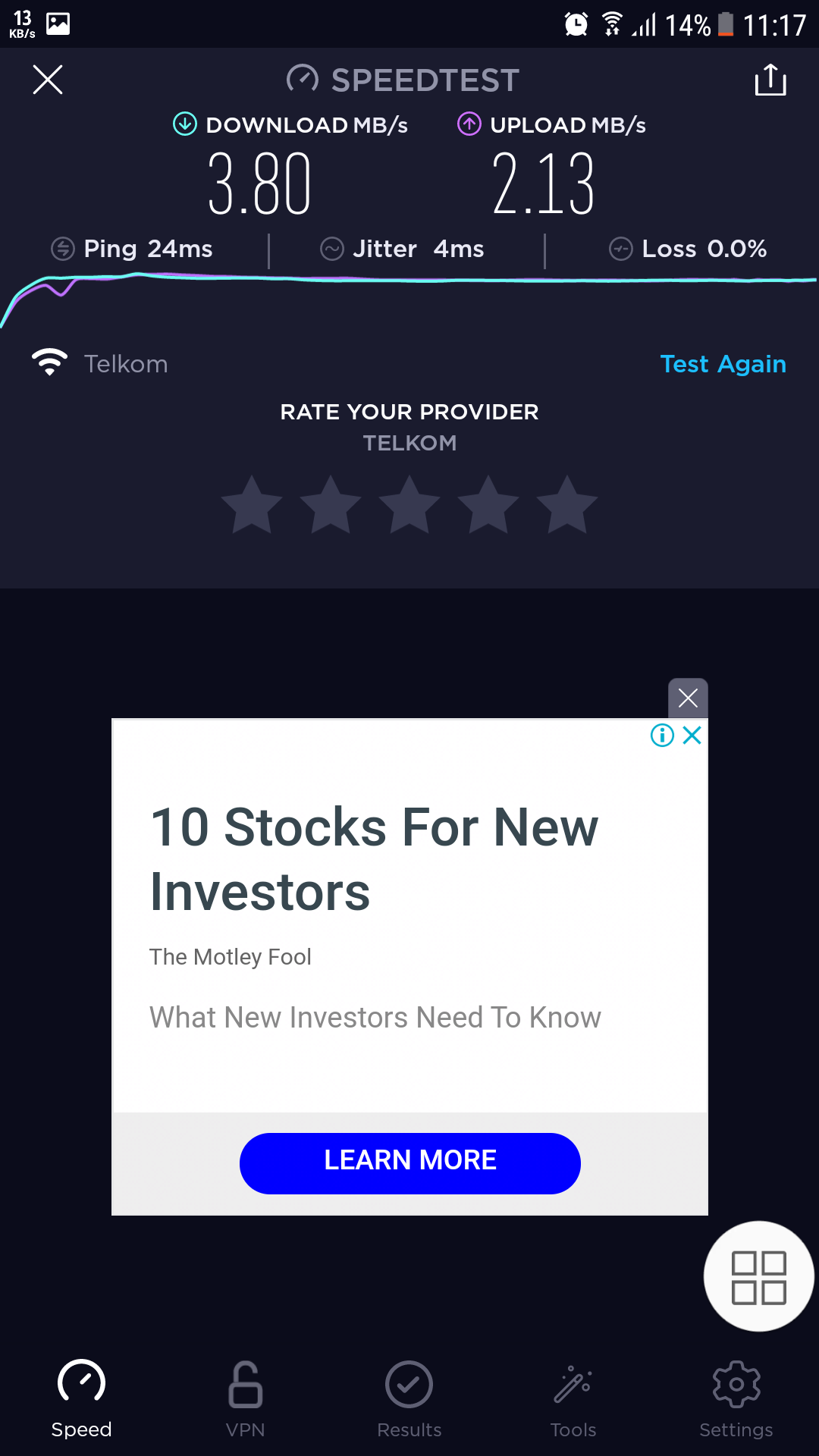Give Telkom a three-star rating
Image resolution: width=819 pixels, height=1456 pixels.
[409, 505]
